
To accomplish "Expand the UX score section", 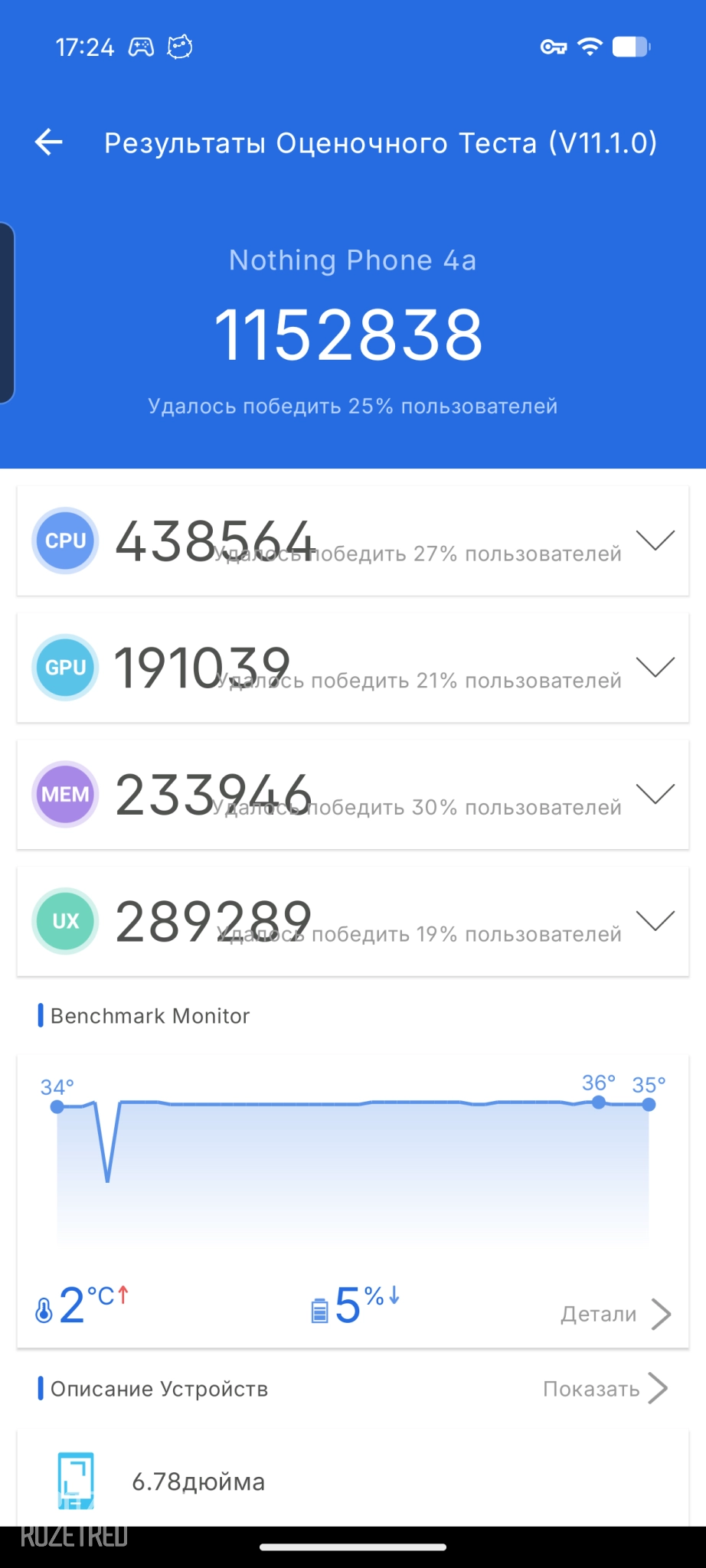I will point(655,920).
